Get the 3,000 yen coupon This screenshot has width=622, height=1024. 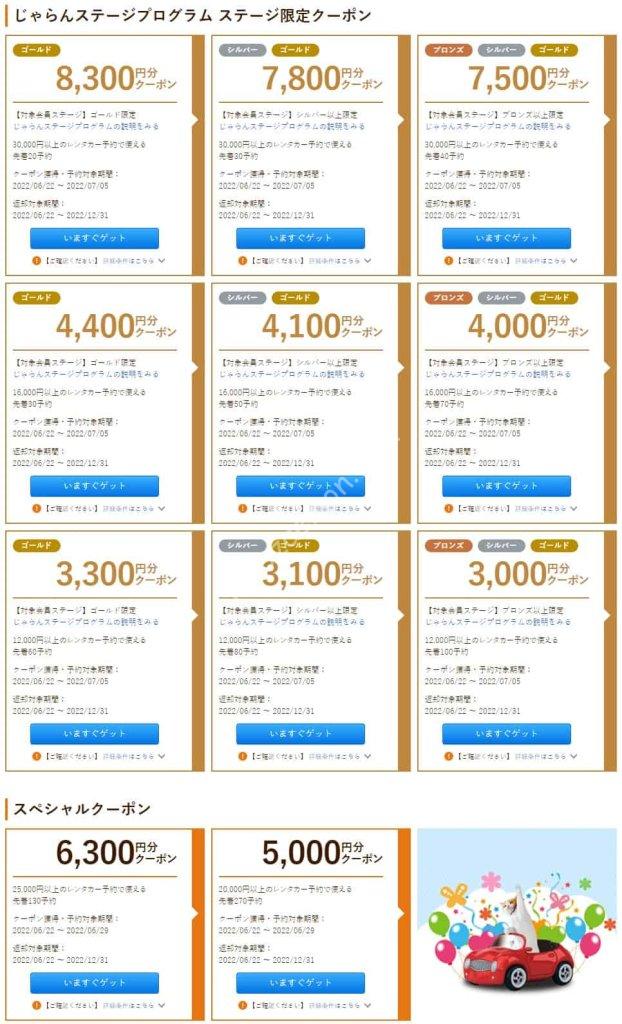click(506, 734)
